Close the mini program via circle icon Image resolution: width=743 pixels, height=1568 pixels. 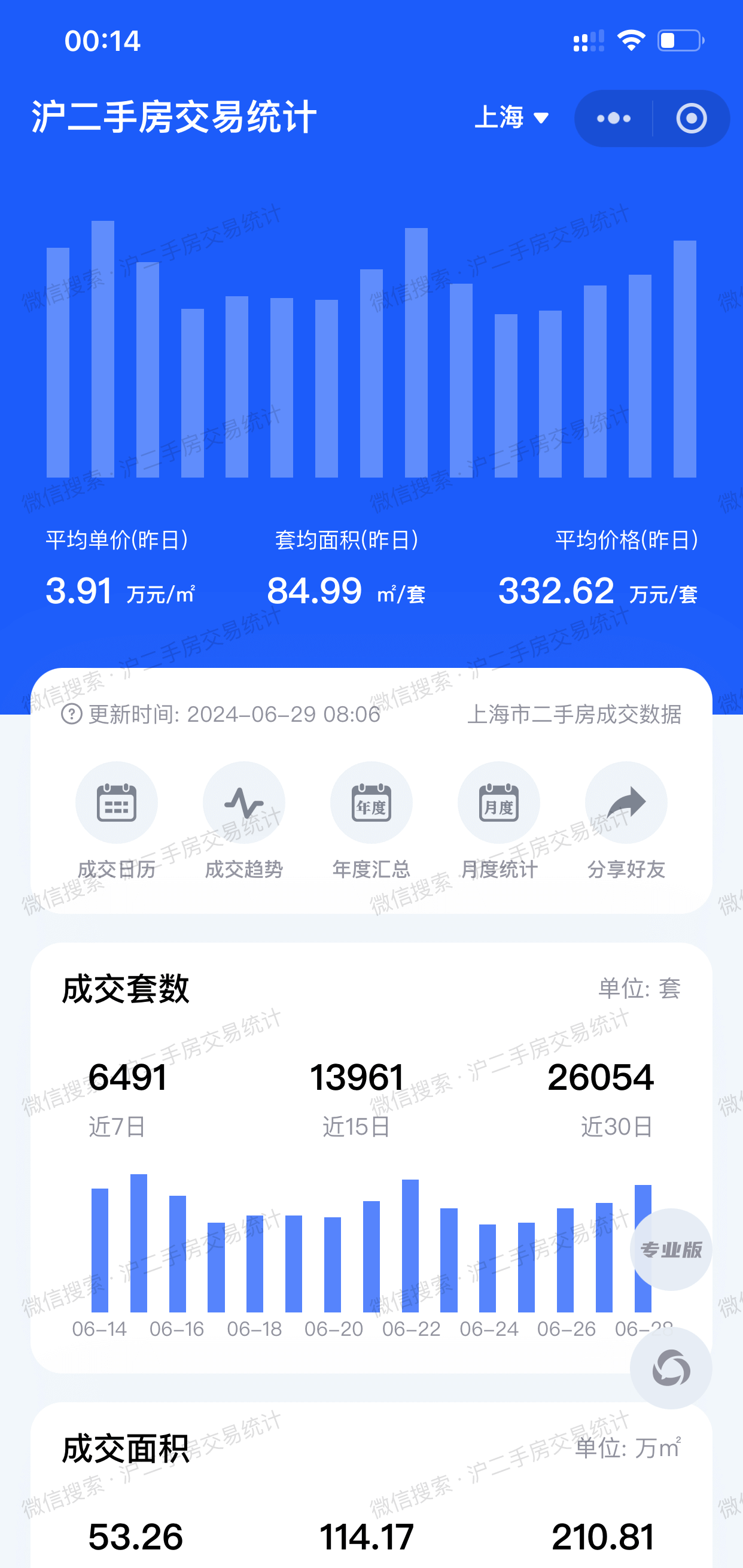tap(692, 118)
